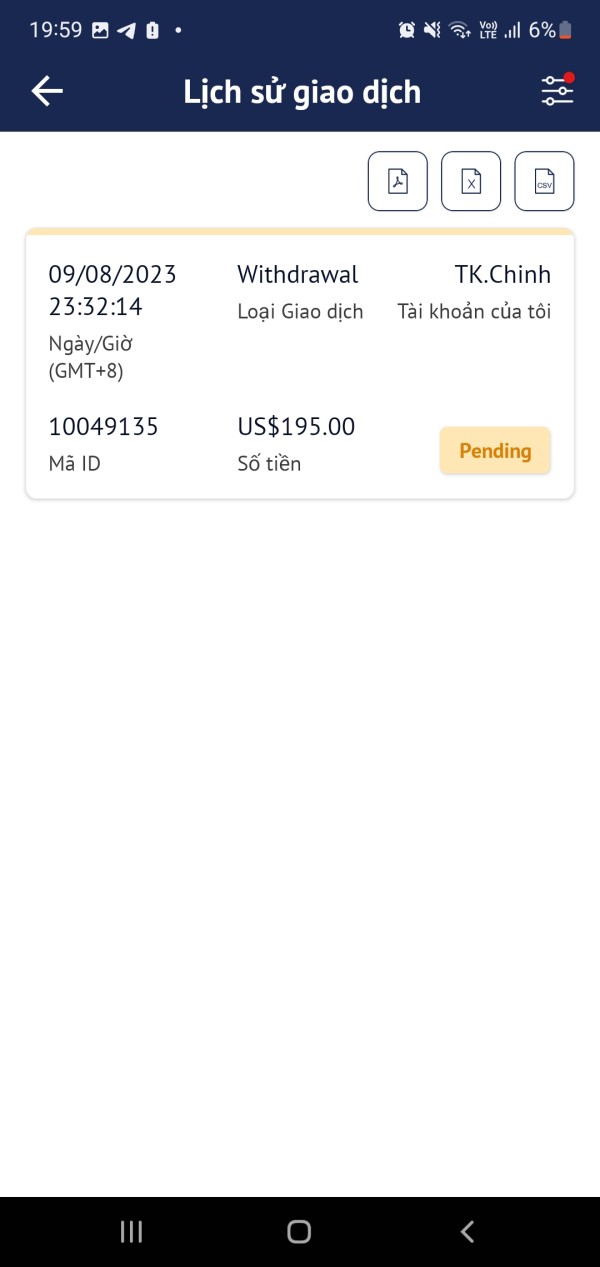Open the recent apps view
Image resolution: width=600 pixels, height=1267 pixels.
(131, 1231)
